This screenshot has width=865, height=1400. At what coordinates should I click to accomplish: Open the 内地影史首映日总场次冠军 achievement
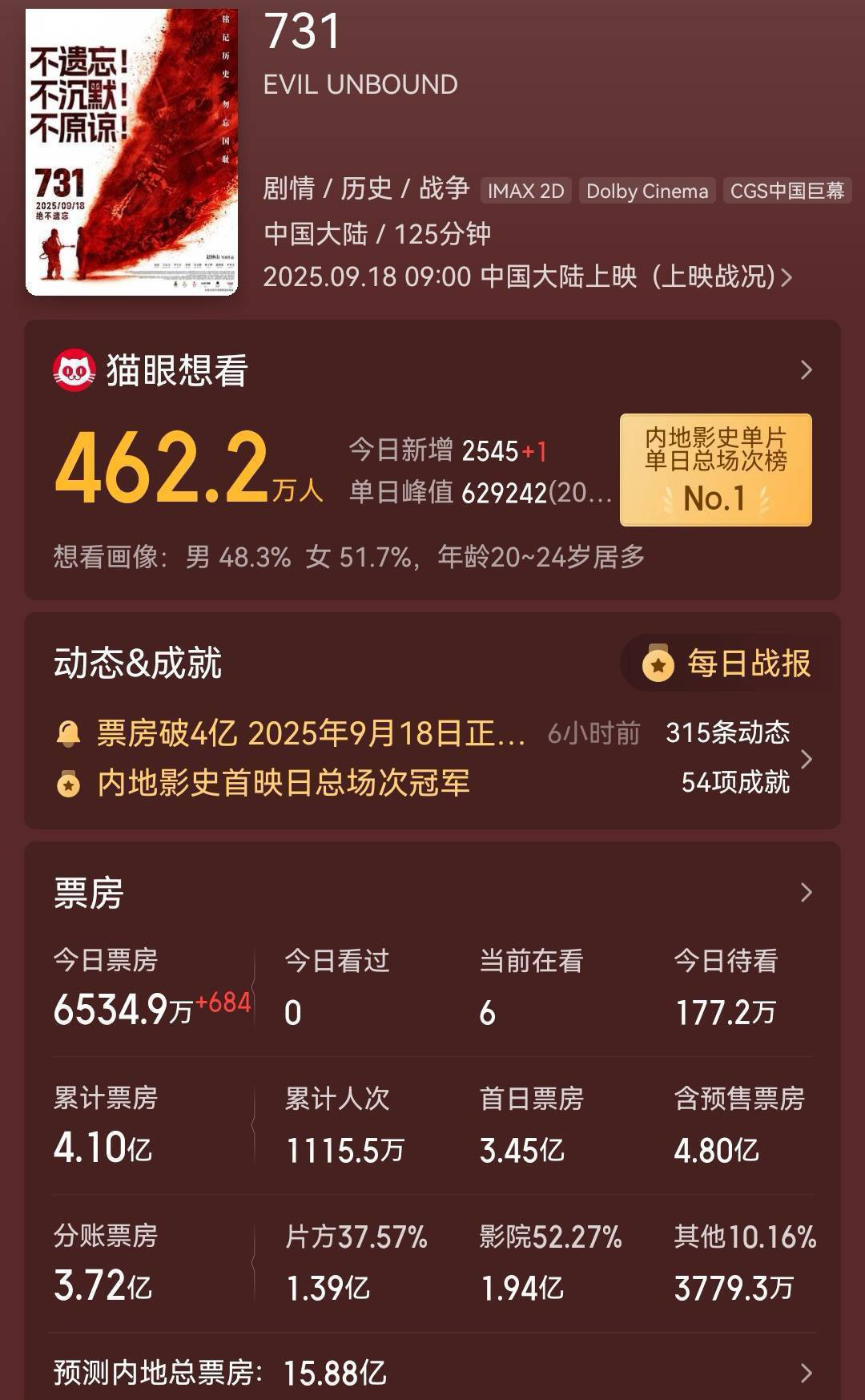[x=283, y=783]
